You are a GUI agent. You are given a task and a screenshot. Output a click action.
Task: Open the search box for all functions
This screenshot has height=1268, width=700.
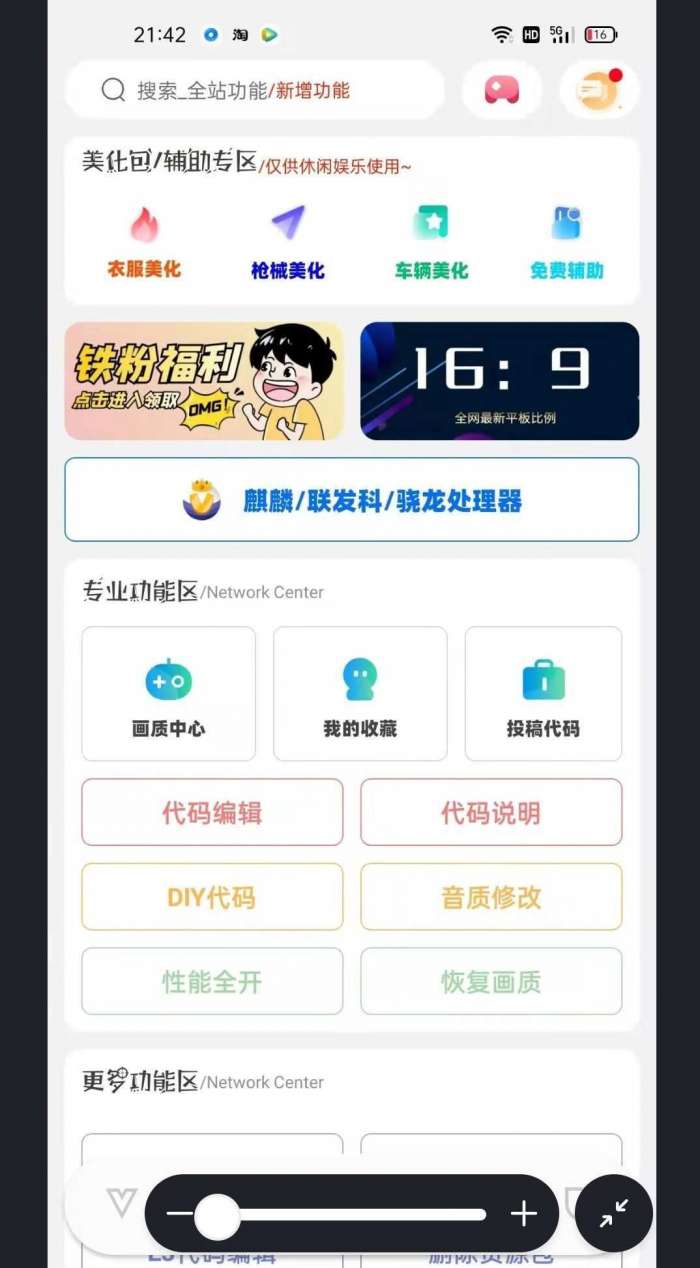click(x=254, y=90)
